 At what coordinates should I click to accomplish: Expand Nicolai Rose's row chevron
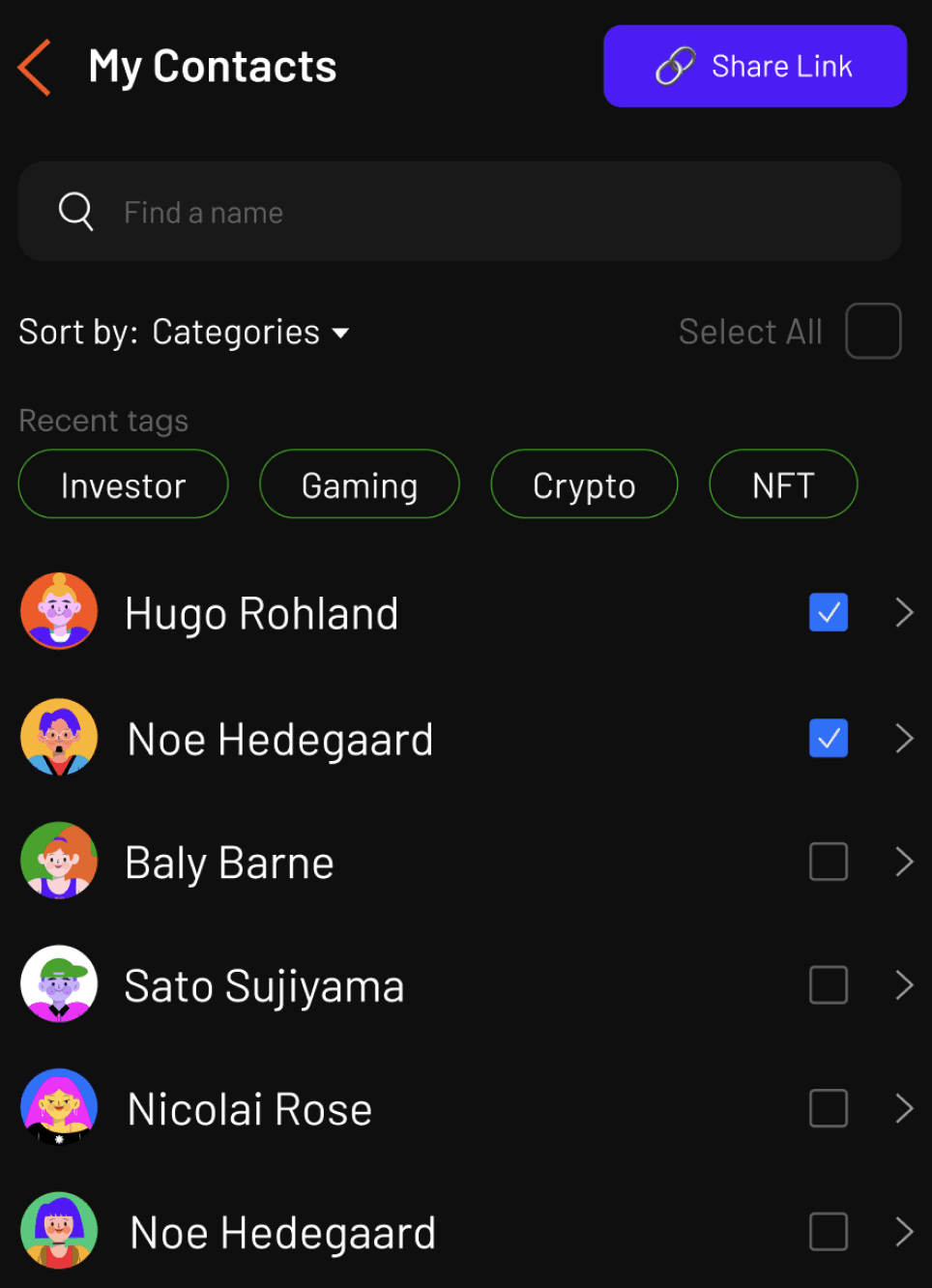[x=904, y=1108]
